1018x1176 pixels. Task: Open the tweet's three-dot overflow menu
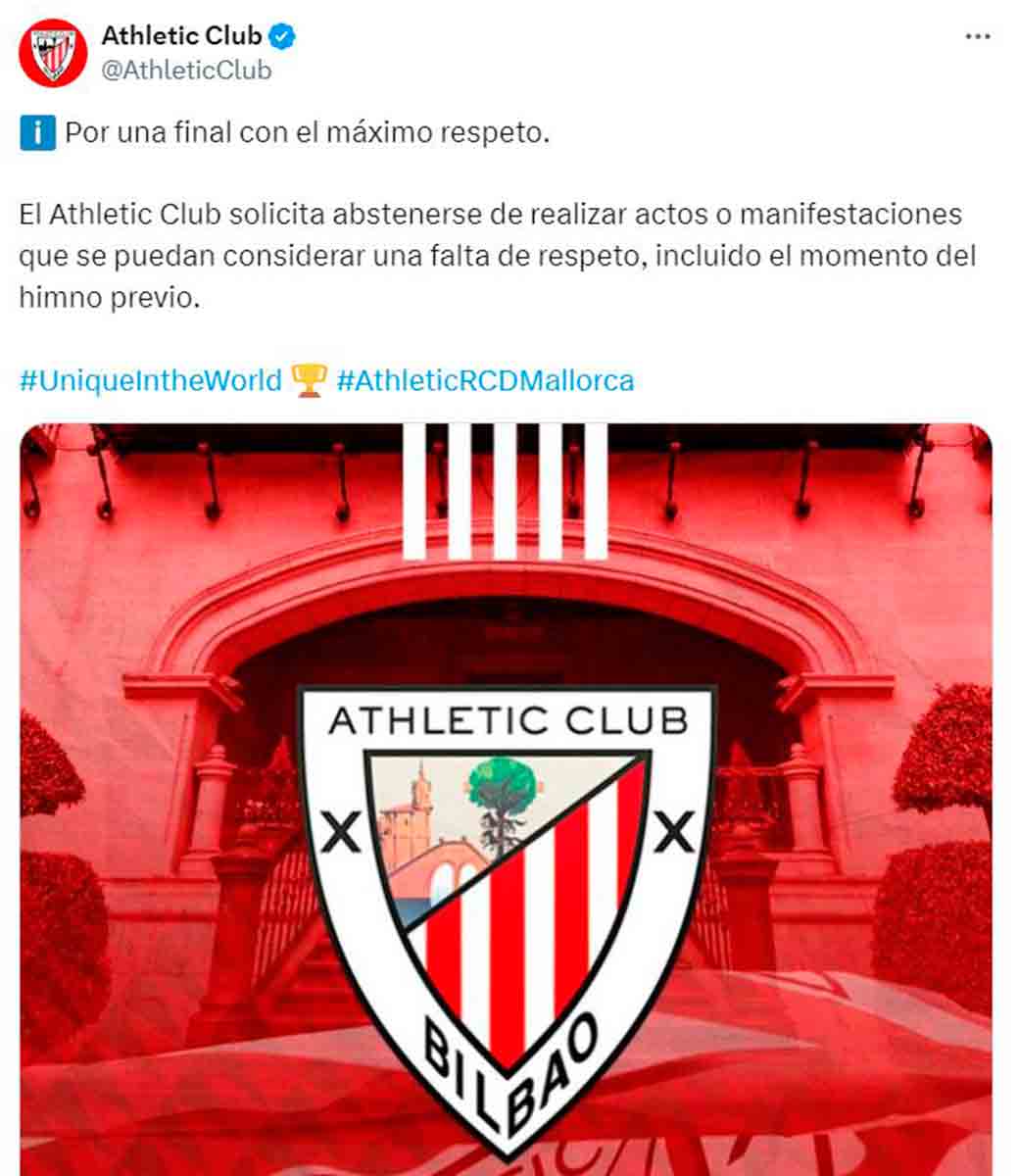[x=977, y=37]
